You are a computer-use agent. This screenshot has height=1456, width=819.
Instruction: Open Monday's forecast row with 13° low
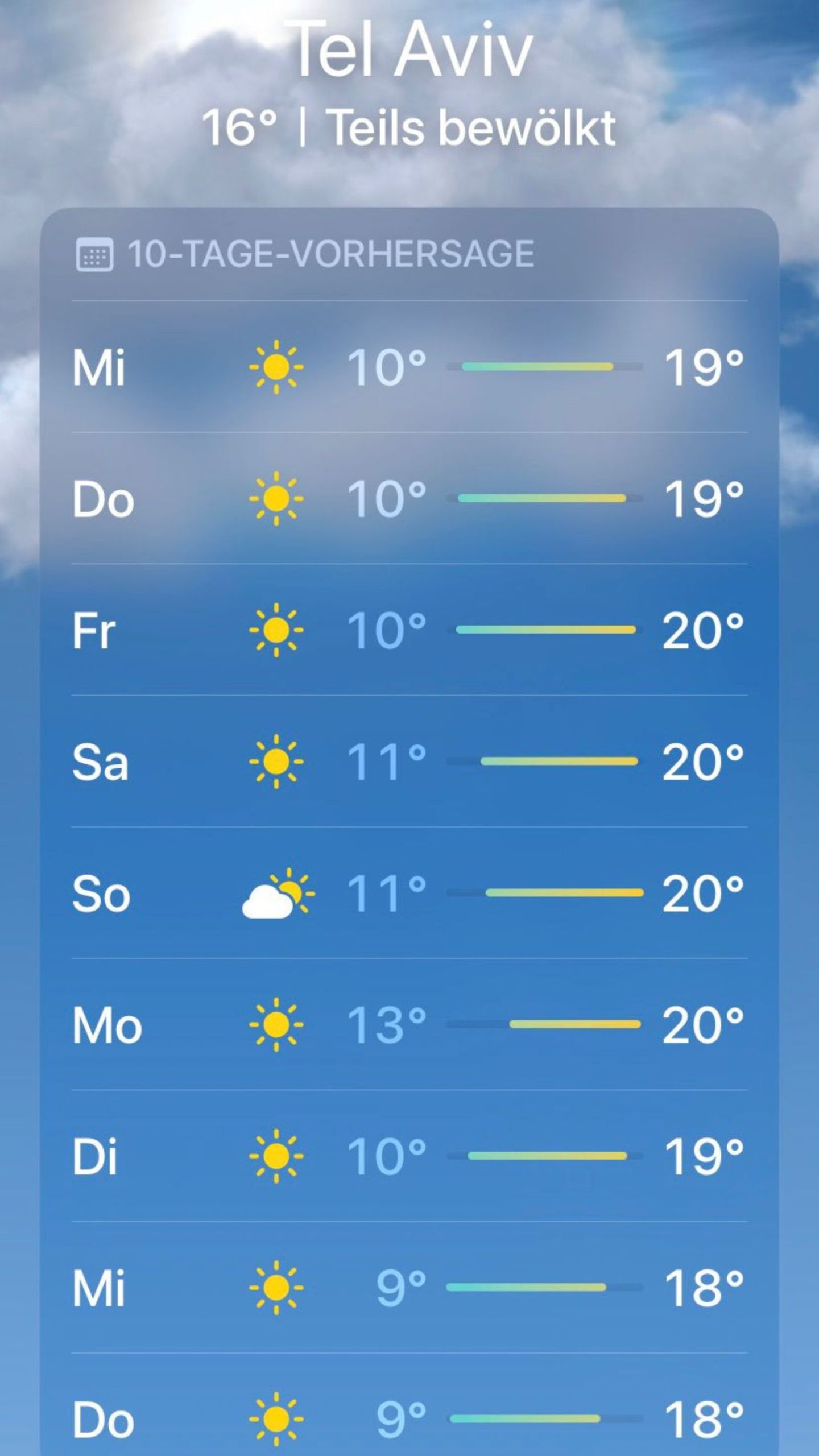click(x=408, y=1024)
